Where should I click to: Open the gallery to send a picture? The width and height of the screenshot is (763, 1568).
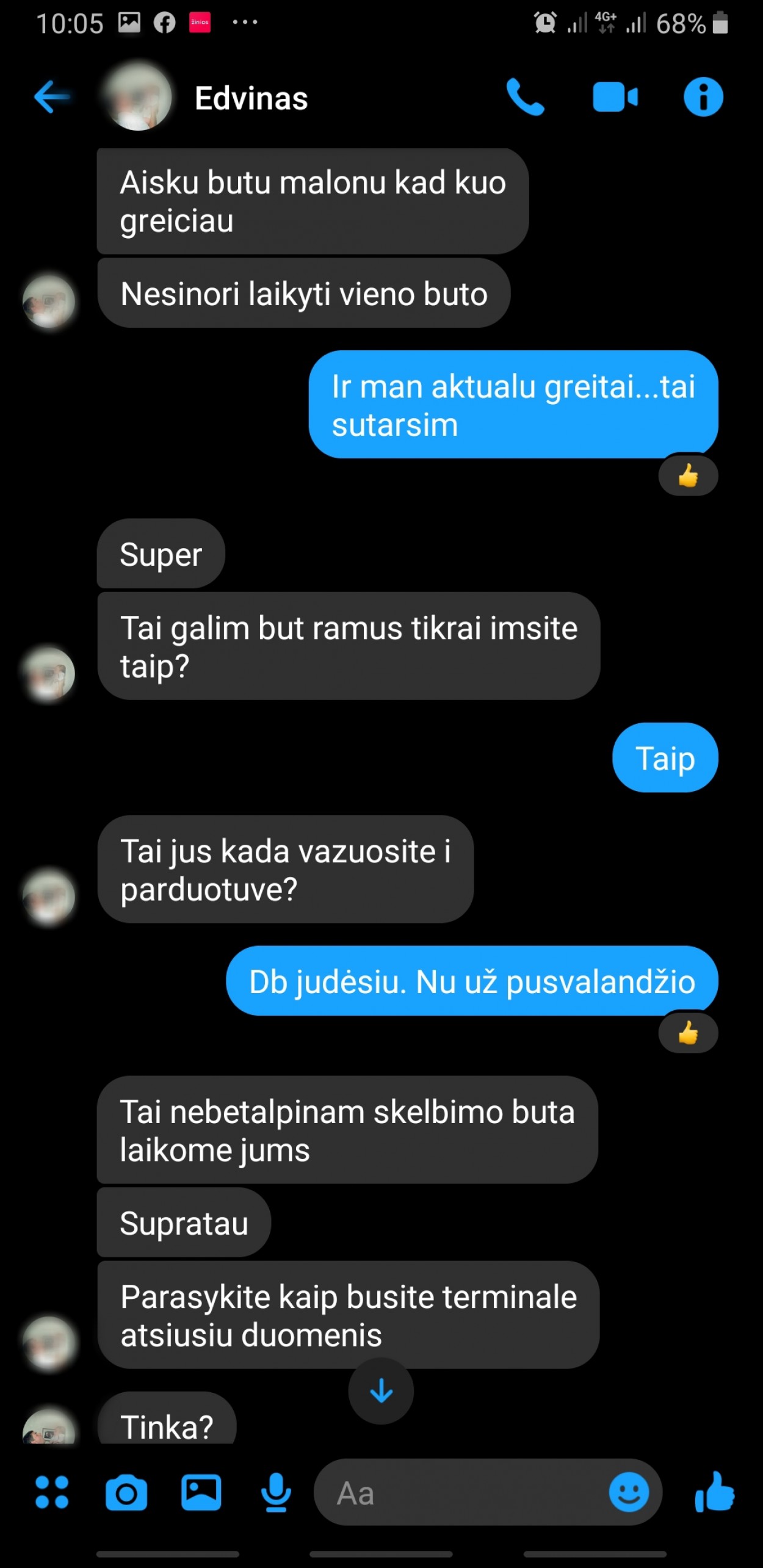click(201, 1492)
